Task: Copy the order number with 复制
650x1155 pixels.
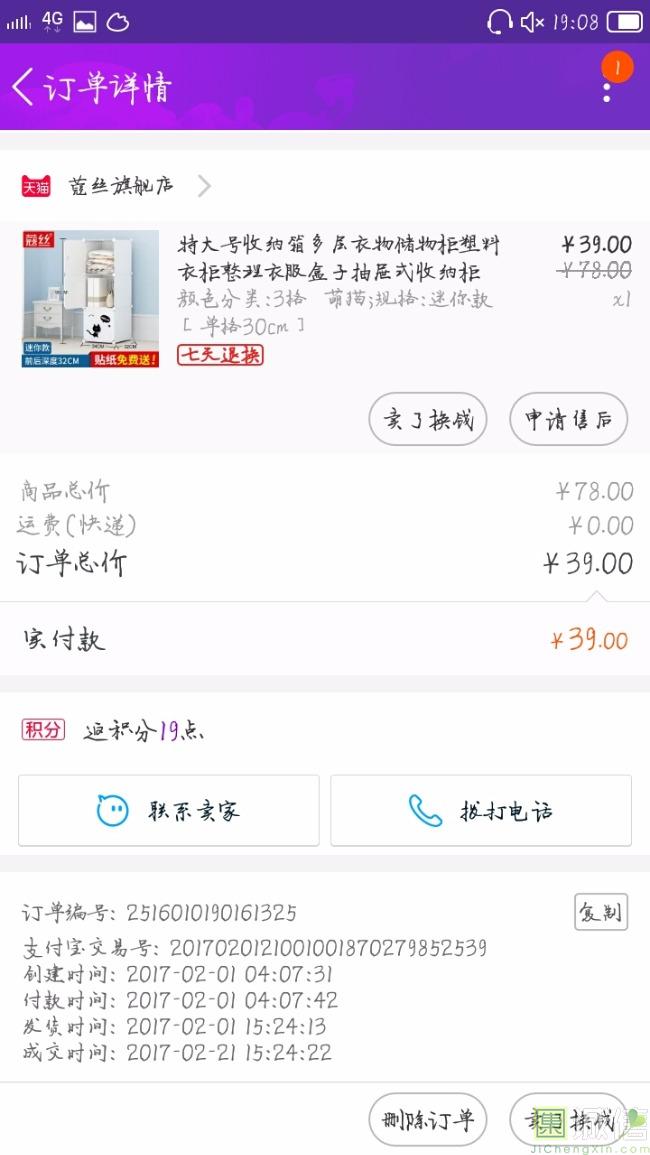Action: [x=600, y=912]
